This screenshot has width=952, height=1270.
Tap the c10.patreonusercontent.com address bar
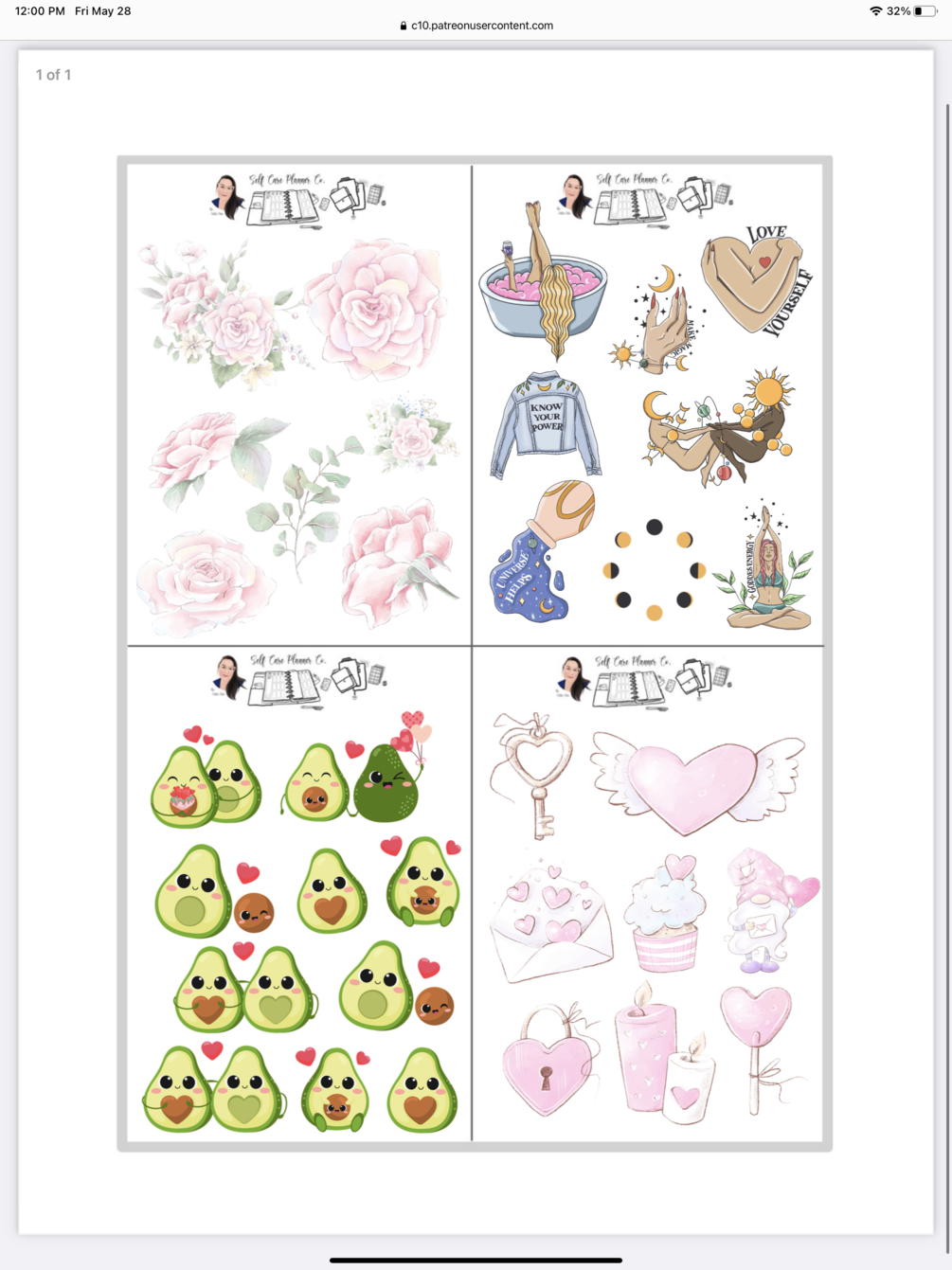(x=476, y=26)
